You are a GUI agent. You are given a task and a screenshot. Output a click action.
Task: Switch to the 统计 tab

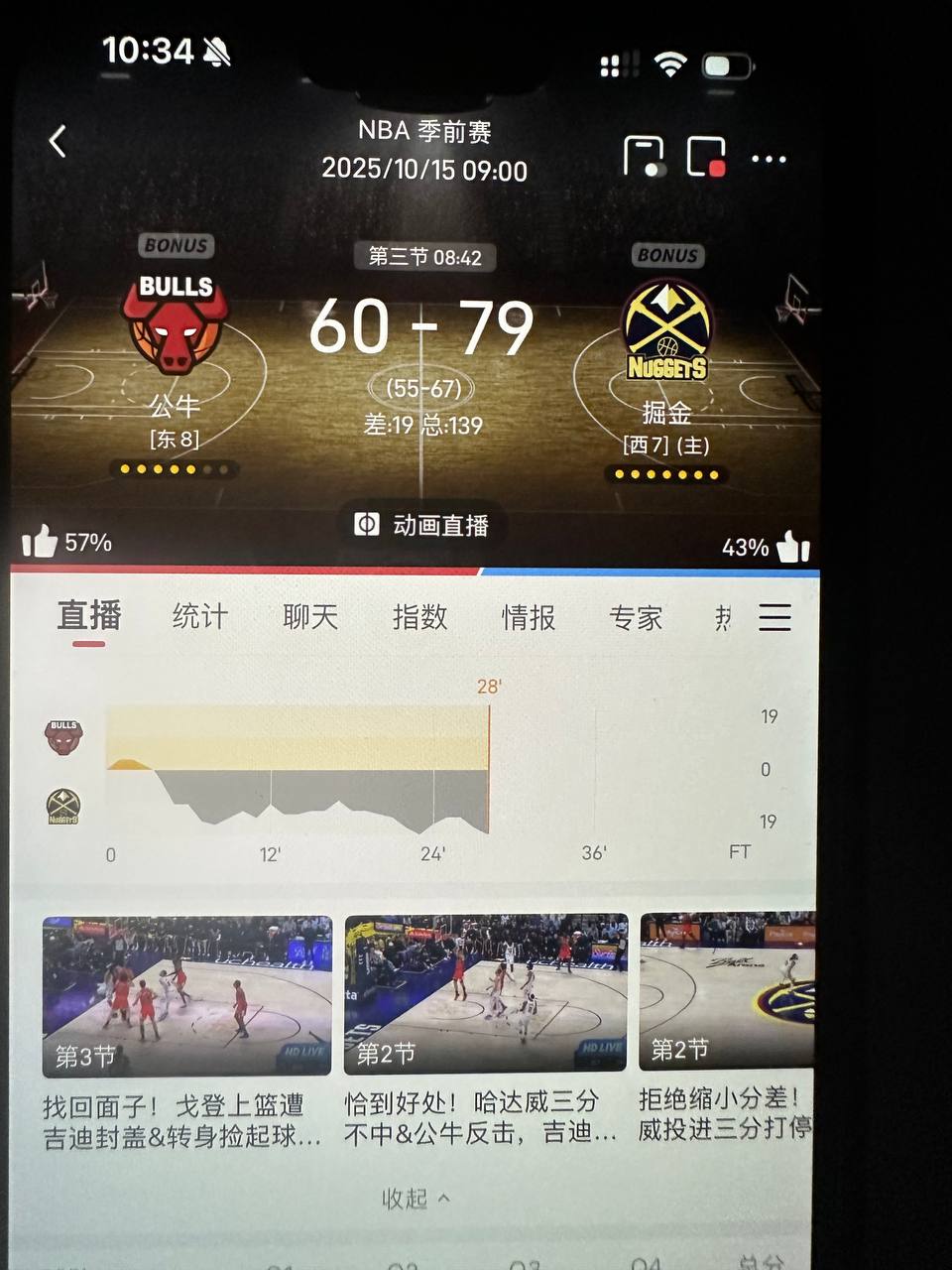pyautogui.click(x=200, y=616)
